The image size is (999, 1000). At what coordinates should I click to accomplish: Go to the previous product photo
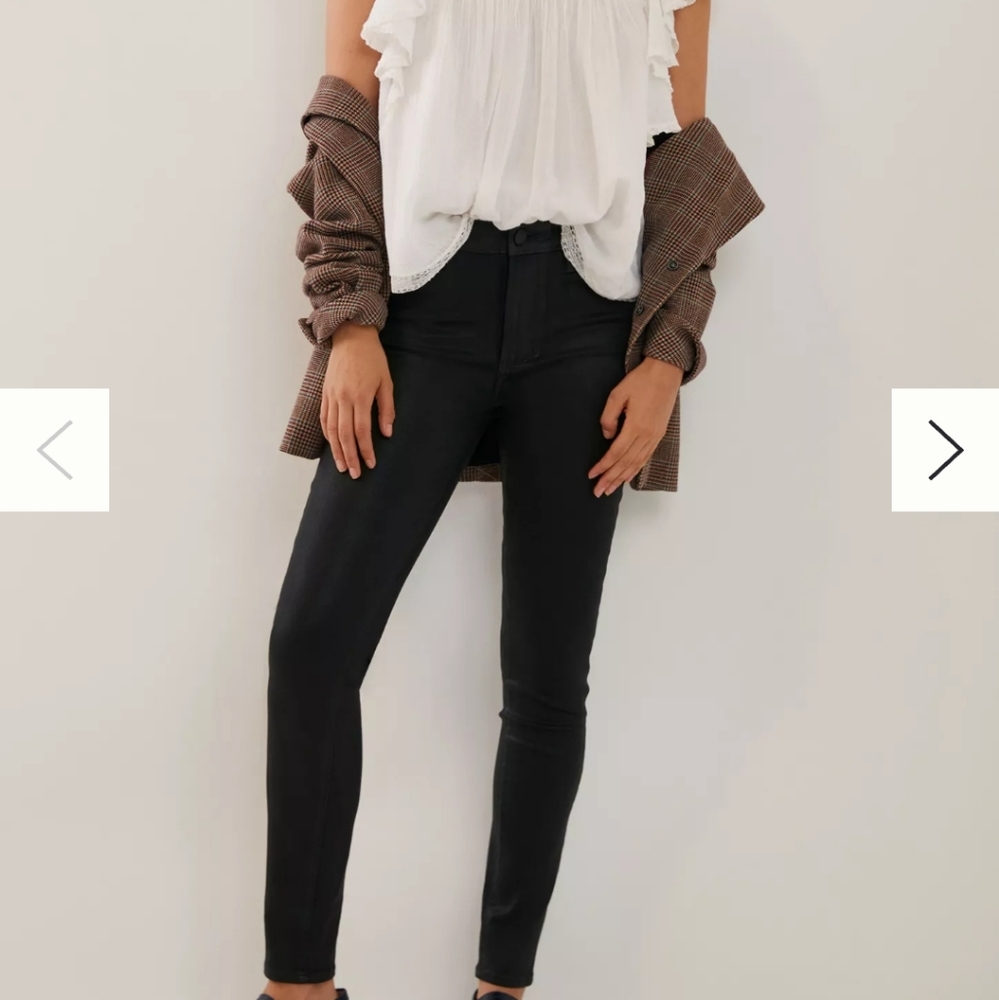[x=54, y=450]
